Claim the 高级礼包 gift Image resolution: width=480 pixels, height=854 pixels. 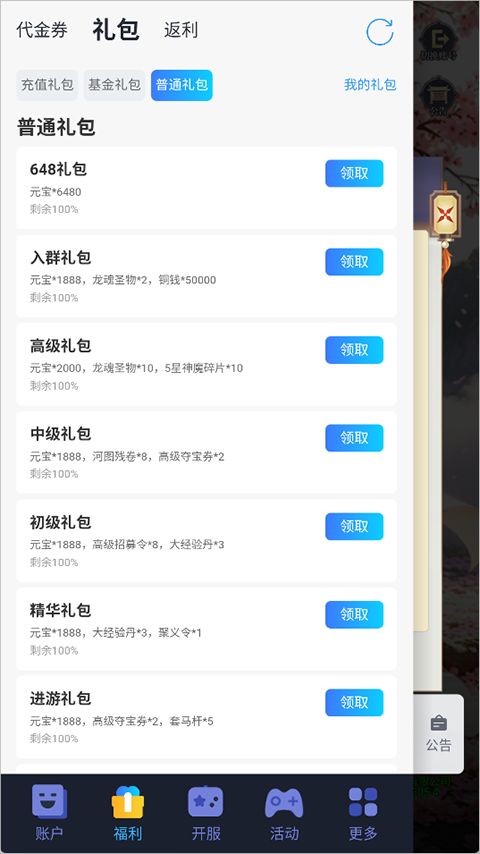[354, 350]
